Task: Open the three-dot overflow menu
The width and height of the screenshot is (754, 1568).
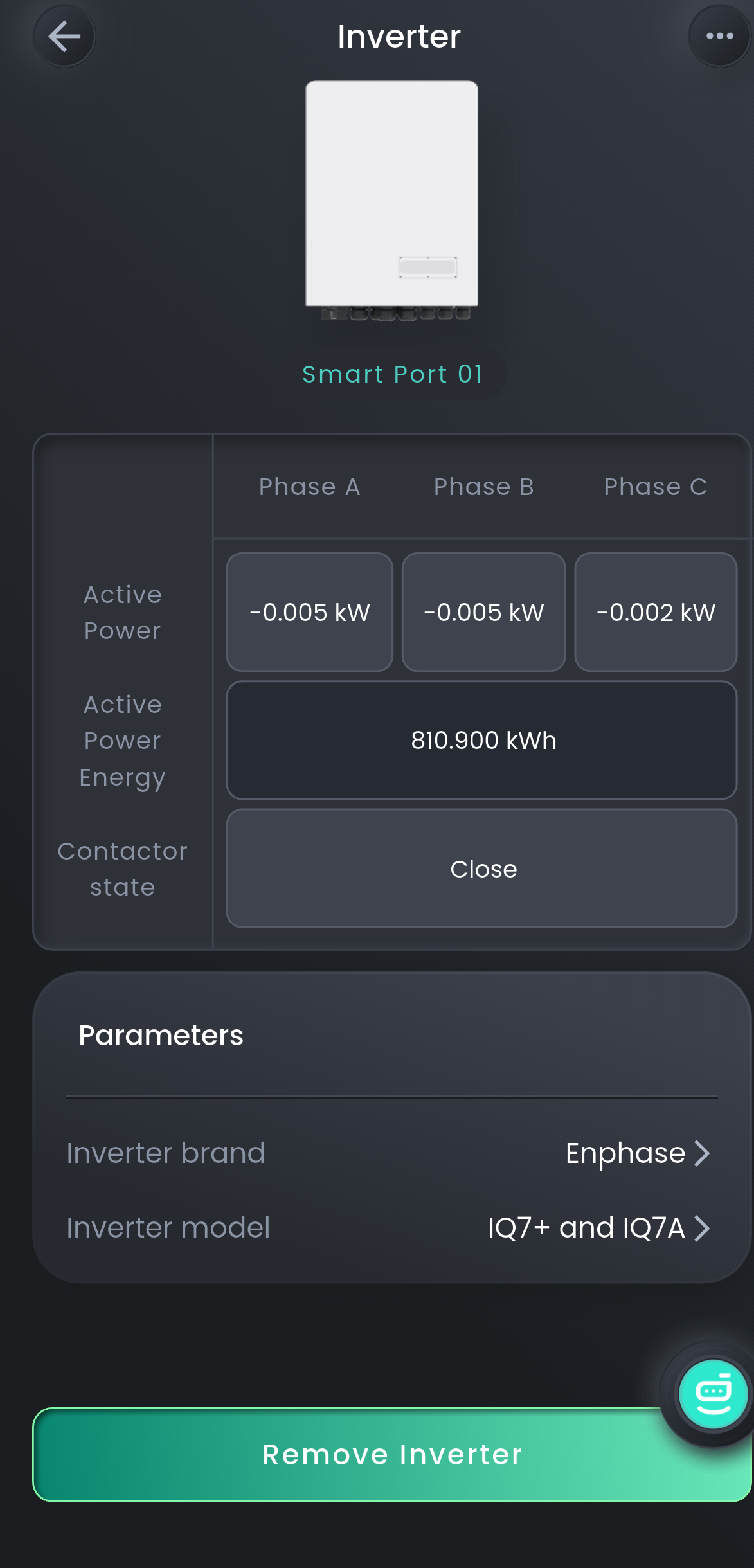Action: pos(719,36)
